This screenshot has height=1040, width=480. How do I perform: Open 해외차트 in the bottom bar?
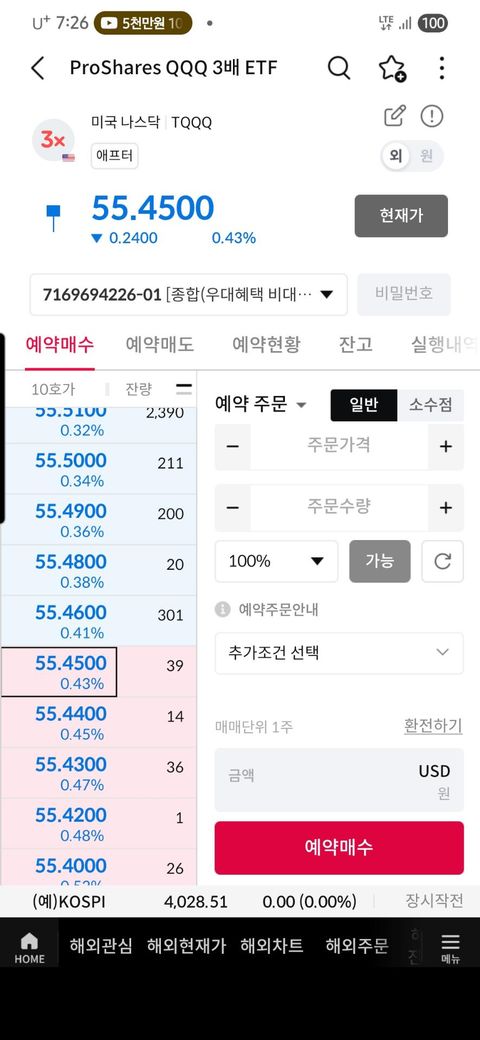pyautogui.click(x=272, y=945)
